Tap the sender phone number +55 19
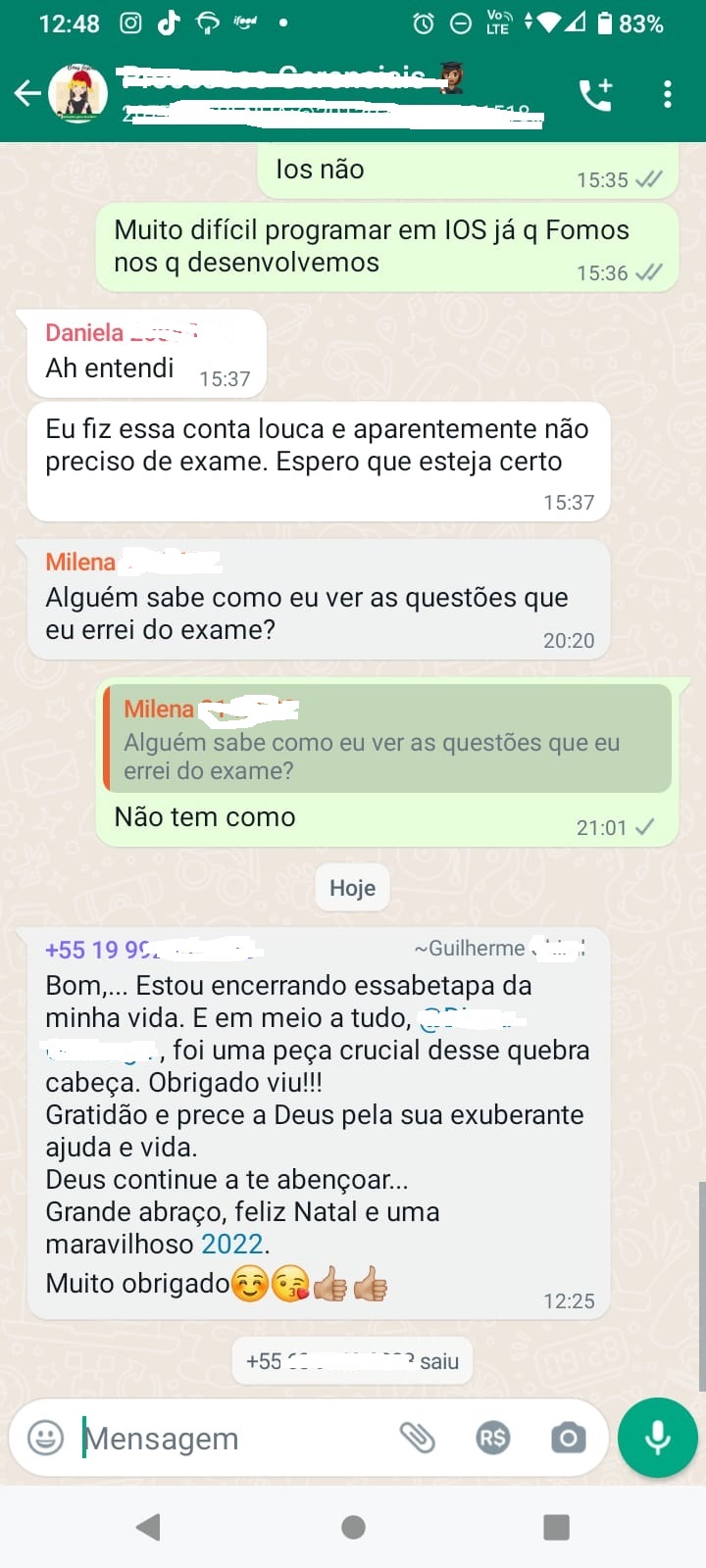Image resolution: width=706 pixels, height=1568 pixels. tap(103, 950)
